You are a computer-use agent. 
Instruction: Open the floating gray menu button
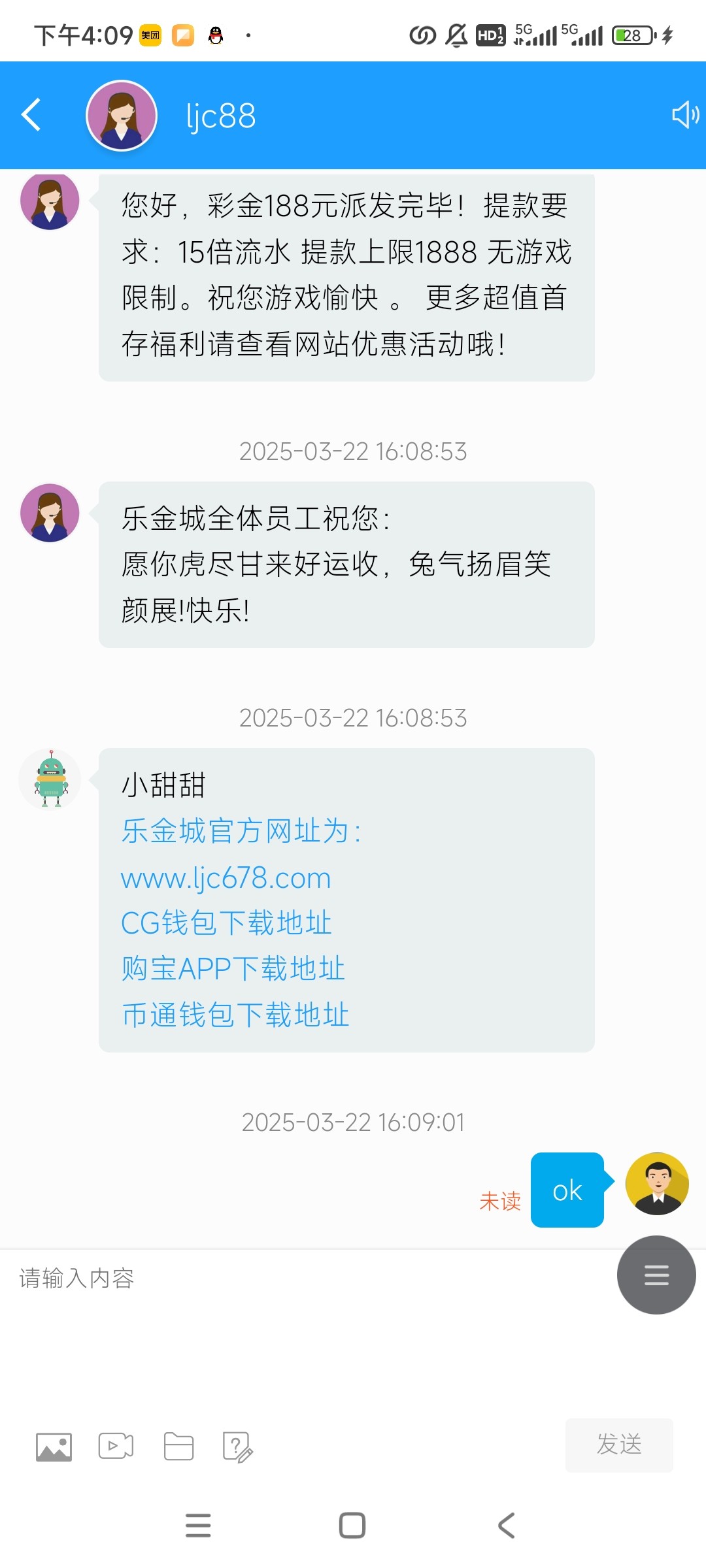click(656, 1275)
